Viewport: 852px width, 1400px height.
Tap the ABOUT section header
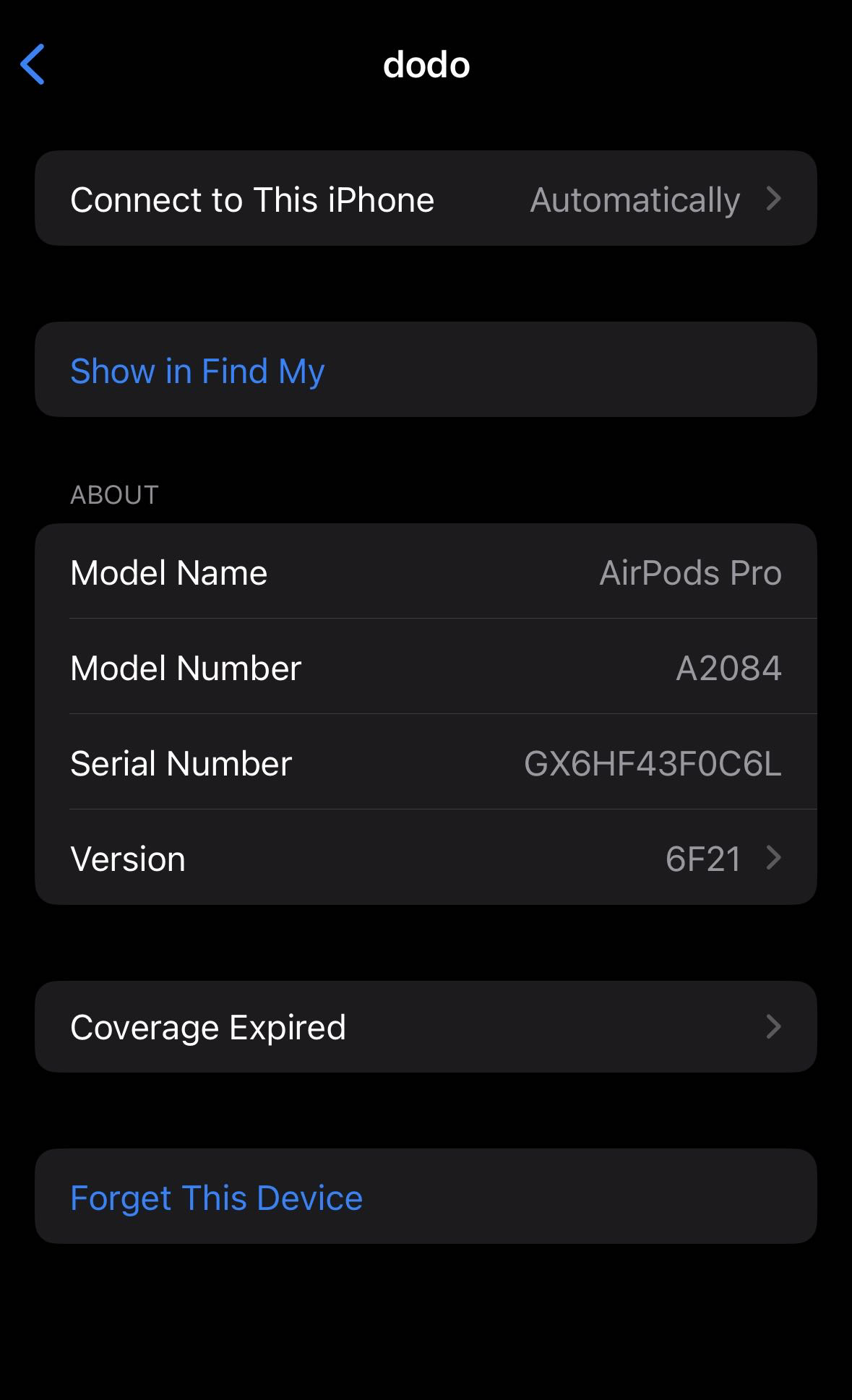[x=113, y=494]
